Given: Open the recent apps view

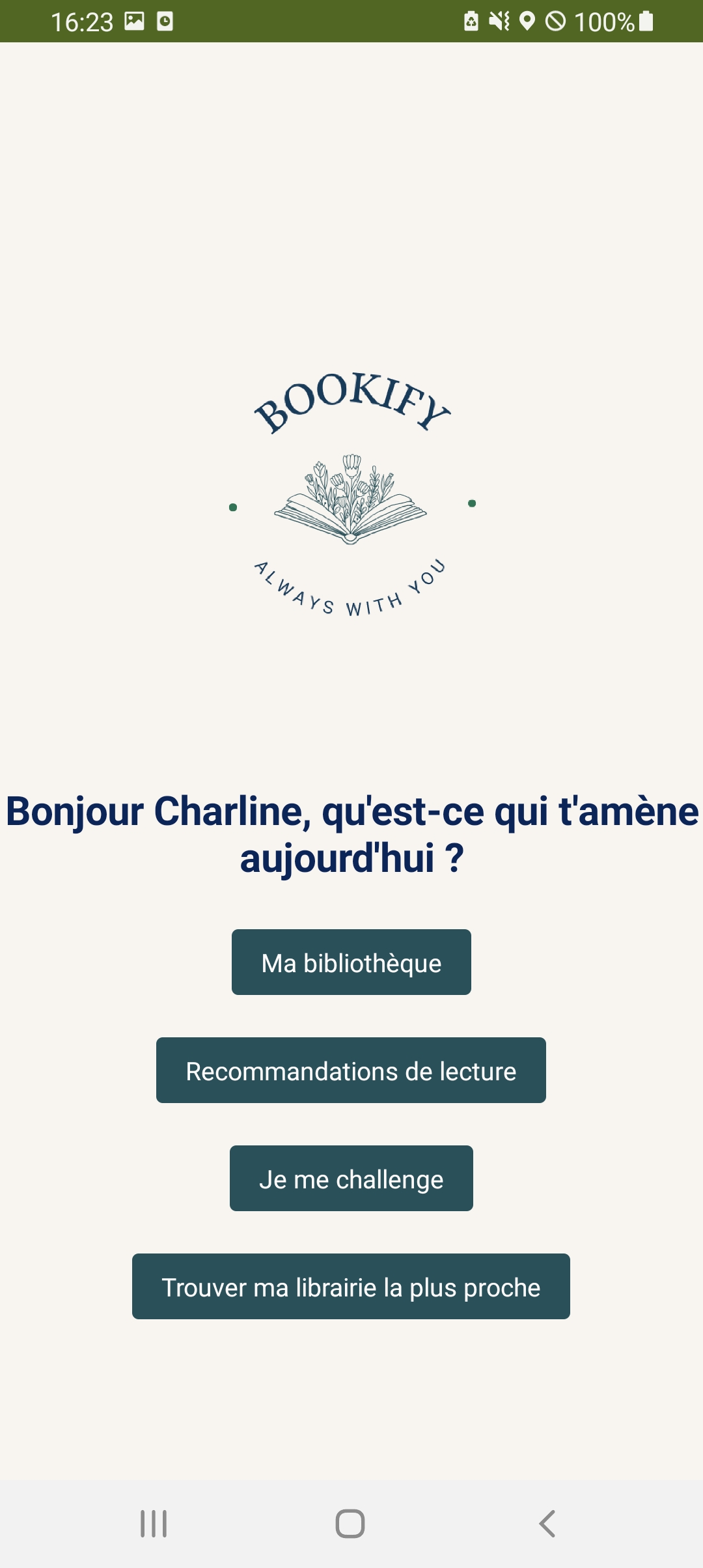Looking at the screenshot, I should [x=154, y=1524].
